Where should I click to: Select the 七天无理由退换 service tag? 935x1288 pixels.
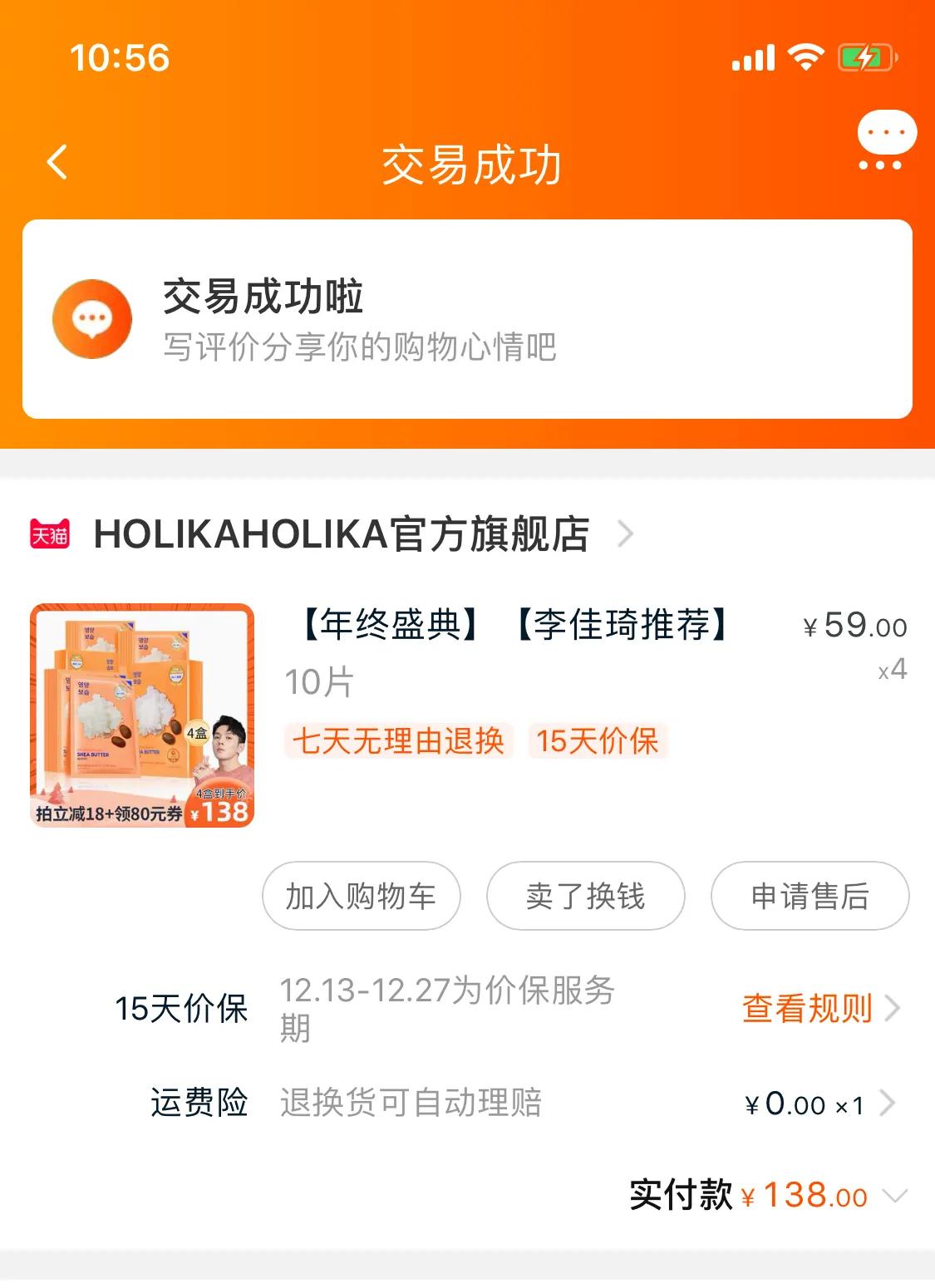click(x=396, y=740)
